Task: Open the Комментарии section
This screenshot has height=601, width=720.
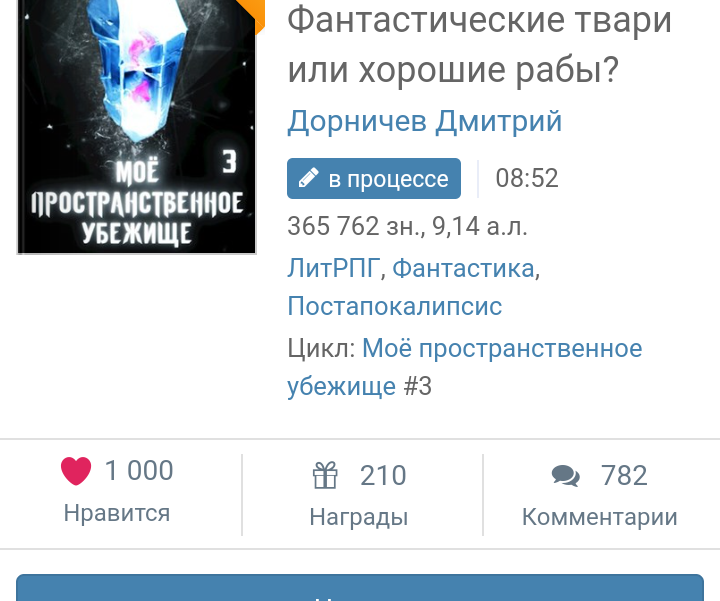Action: point(599,494)
